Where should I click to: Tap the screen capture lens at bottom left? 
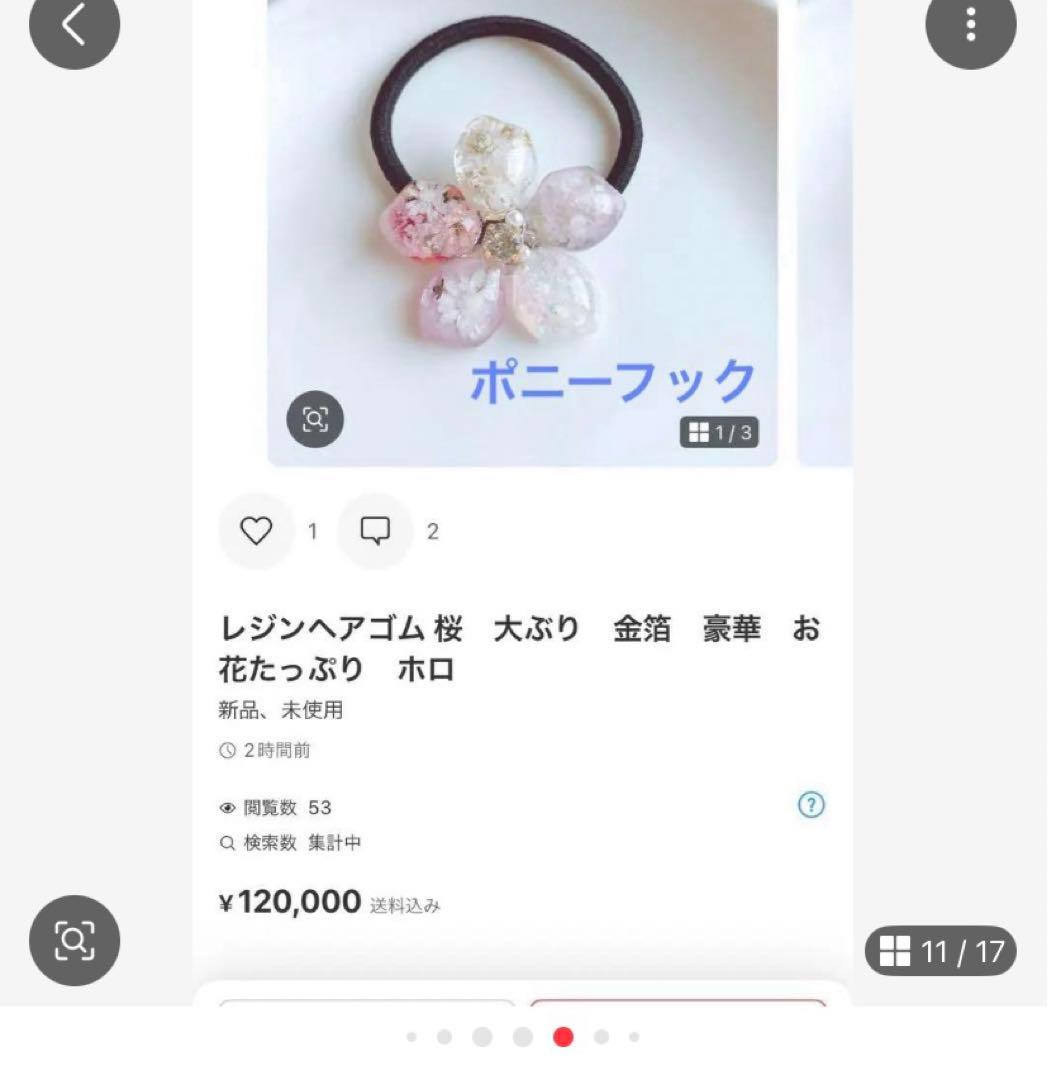pos(74,940)
